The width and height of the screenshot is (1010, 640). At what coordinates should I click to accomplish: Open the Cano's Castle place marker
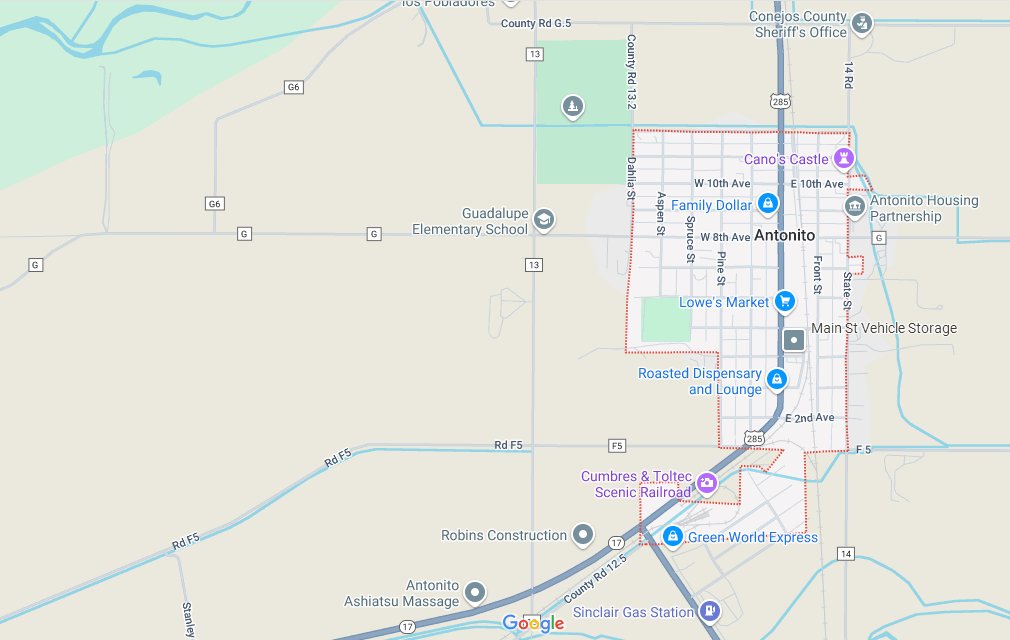pyautogui.click(x=845, y=158)
